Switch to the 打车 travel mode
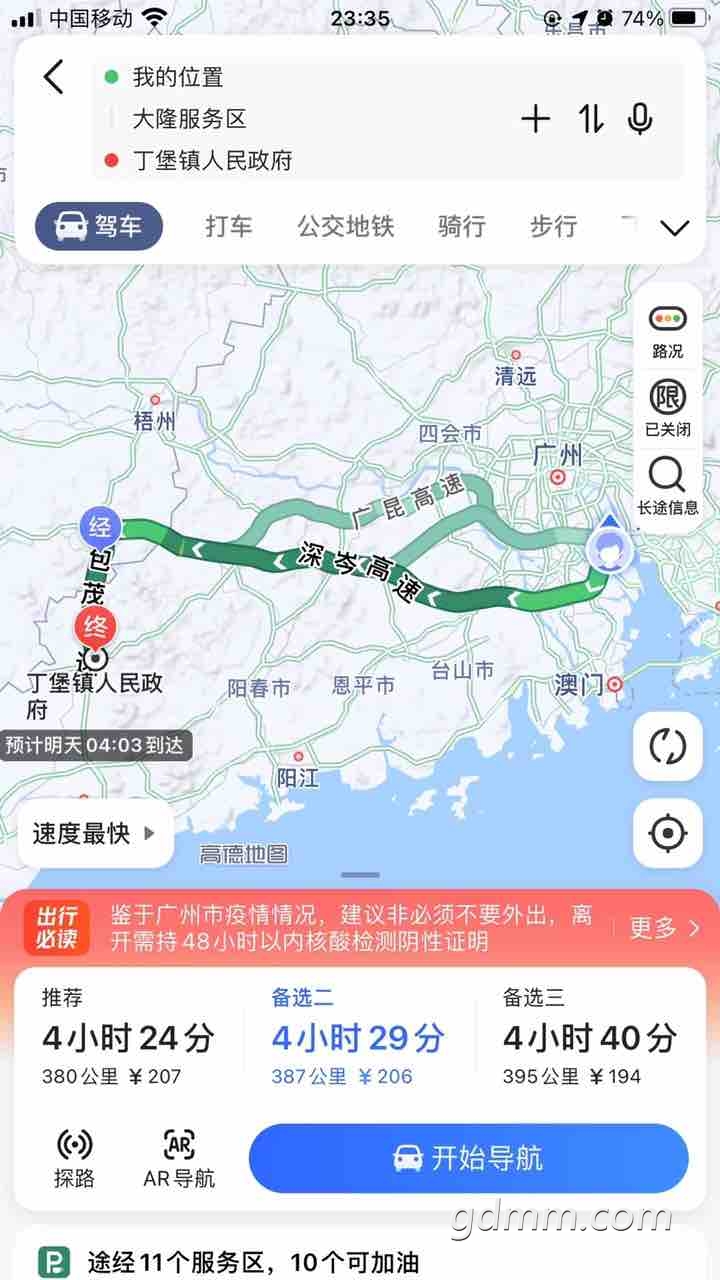 click(x=229, y=226)
